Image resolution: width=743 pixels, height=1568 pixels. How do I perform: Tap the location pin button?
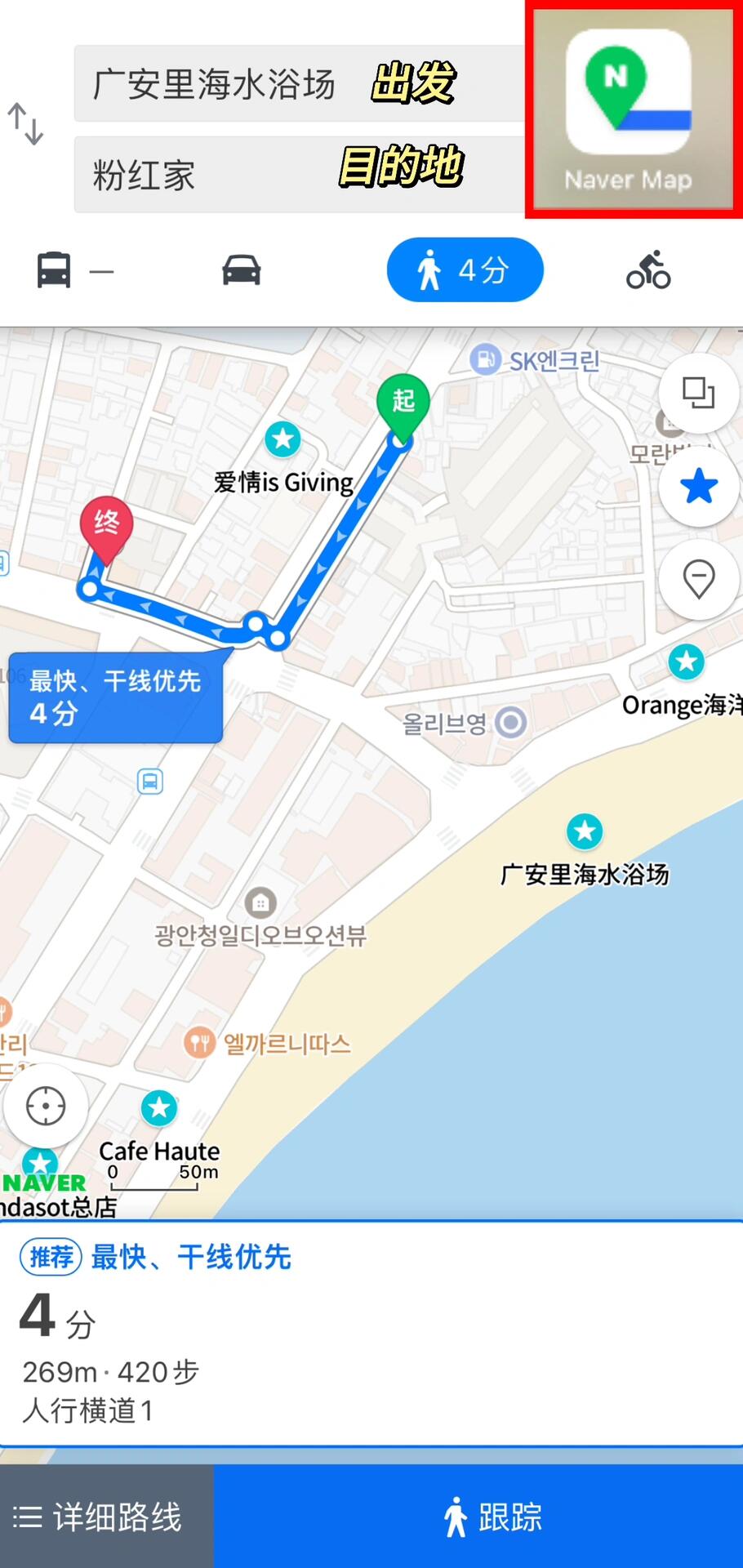[699, 580]
